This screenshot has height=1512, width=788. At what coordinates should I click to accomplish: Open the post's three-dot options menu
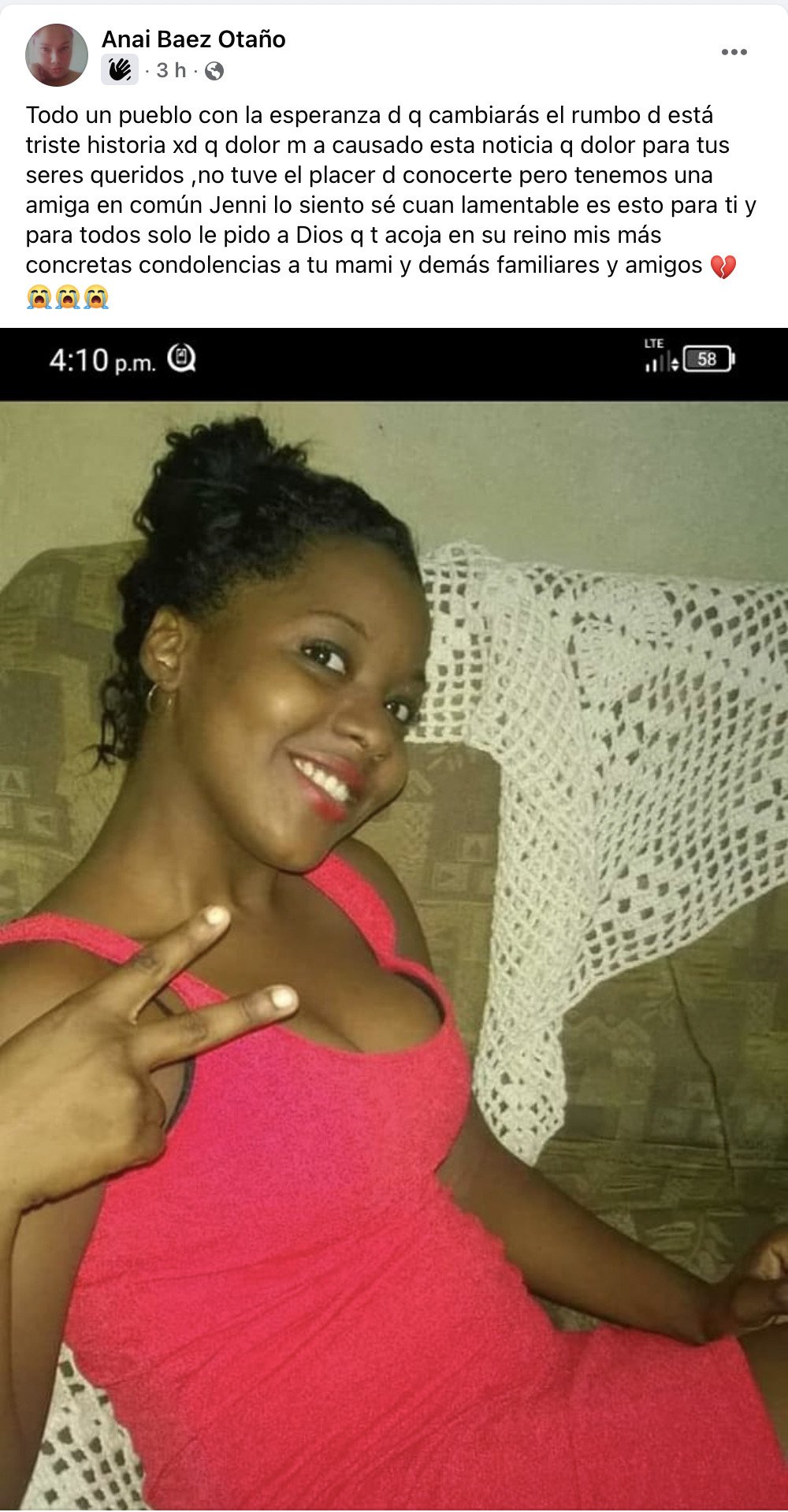click(734, 52)
